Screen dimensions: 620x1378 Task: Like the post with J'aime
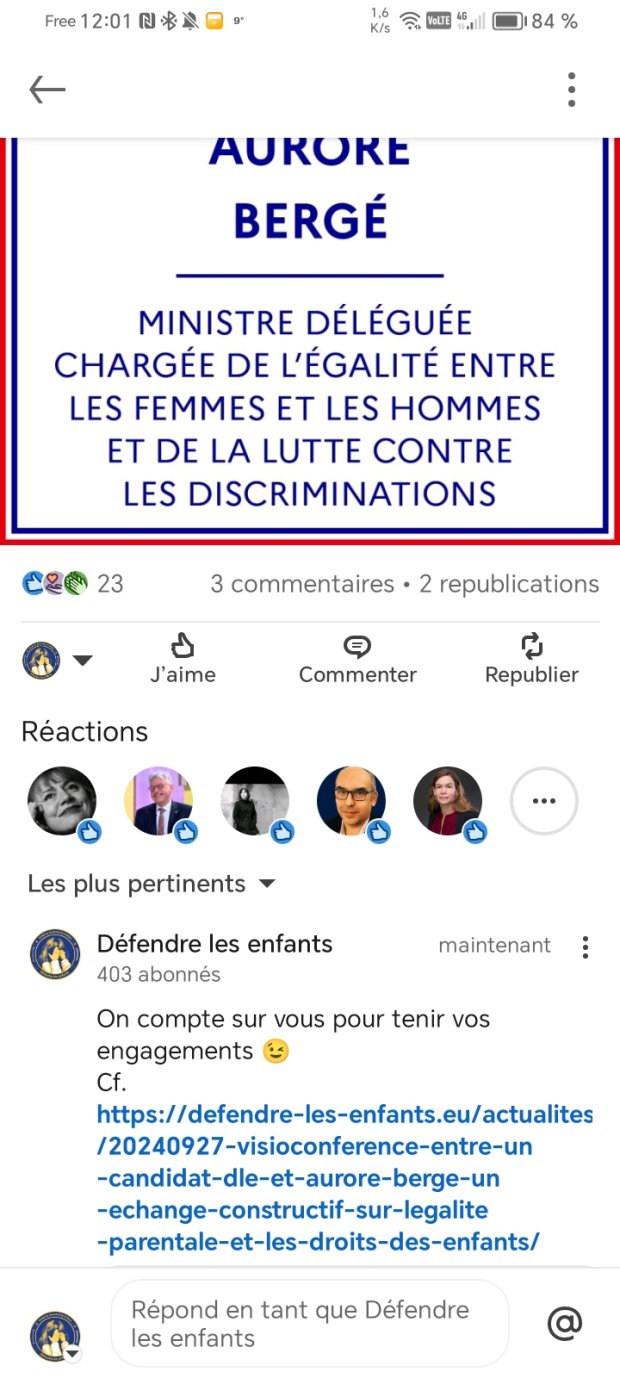183,659
